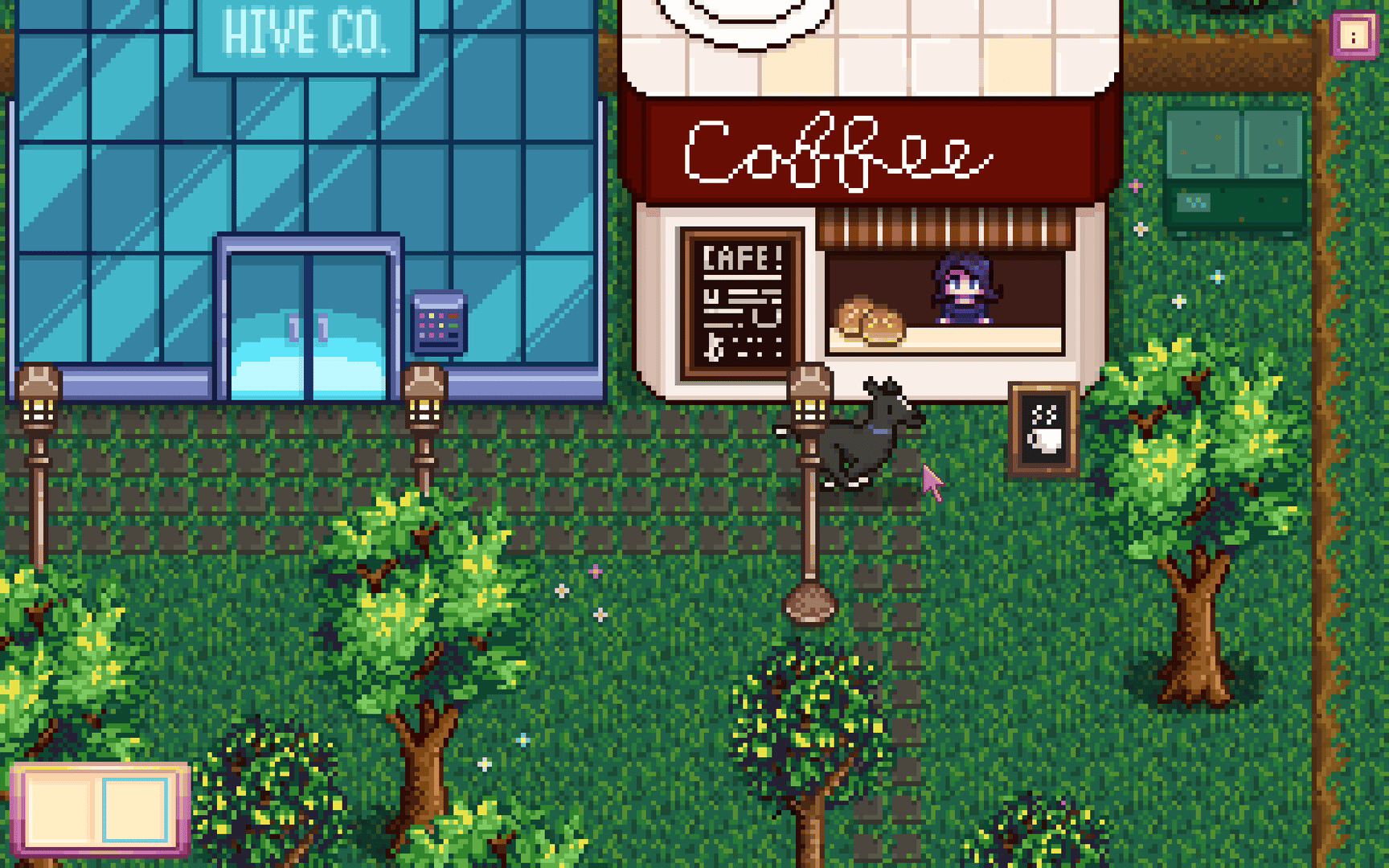Talk to the barista at the coffee window
The height and width of the screenshot is (868, 1389).
coord(962,291)
